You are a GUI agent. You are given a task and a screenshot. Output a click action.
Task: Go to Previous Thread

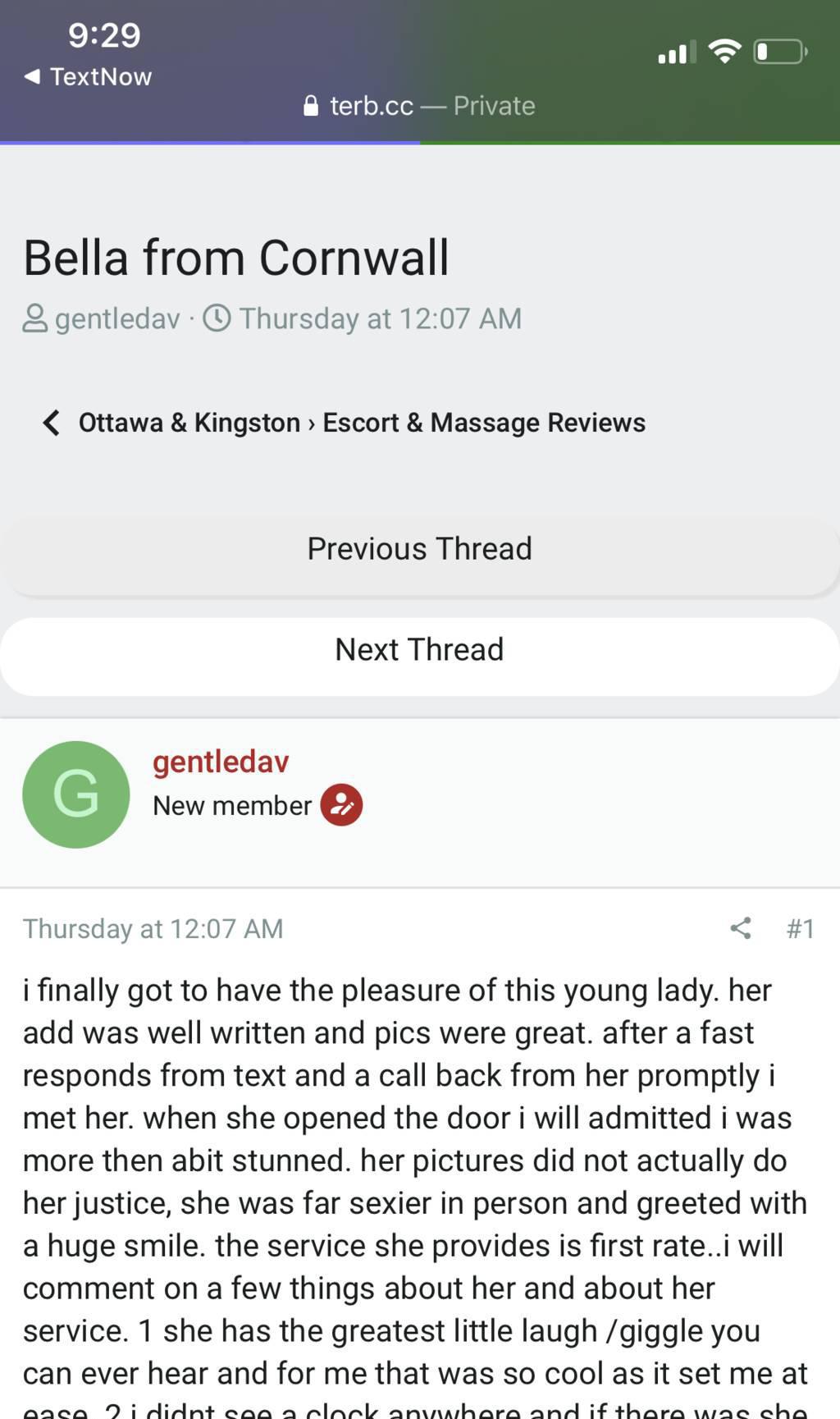[419, 549]
